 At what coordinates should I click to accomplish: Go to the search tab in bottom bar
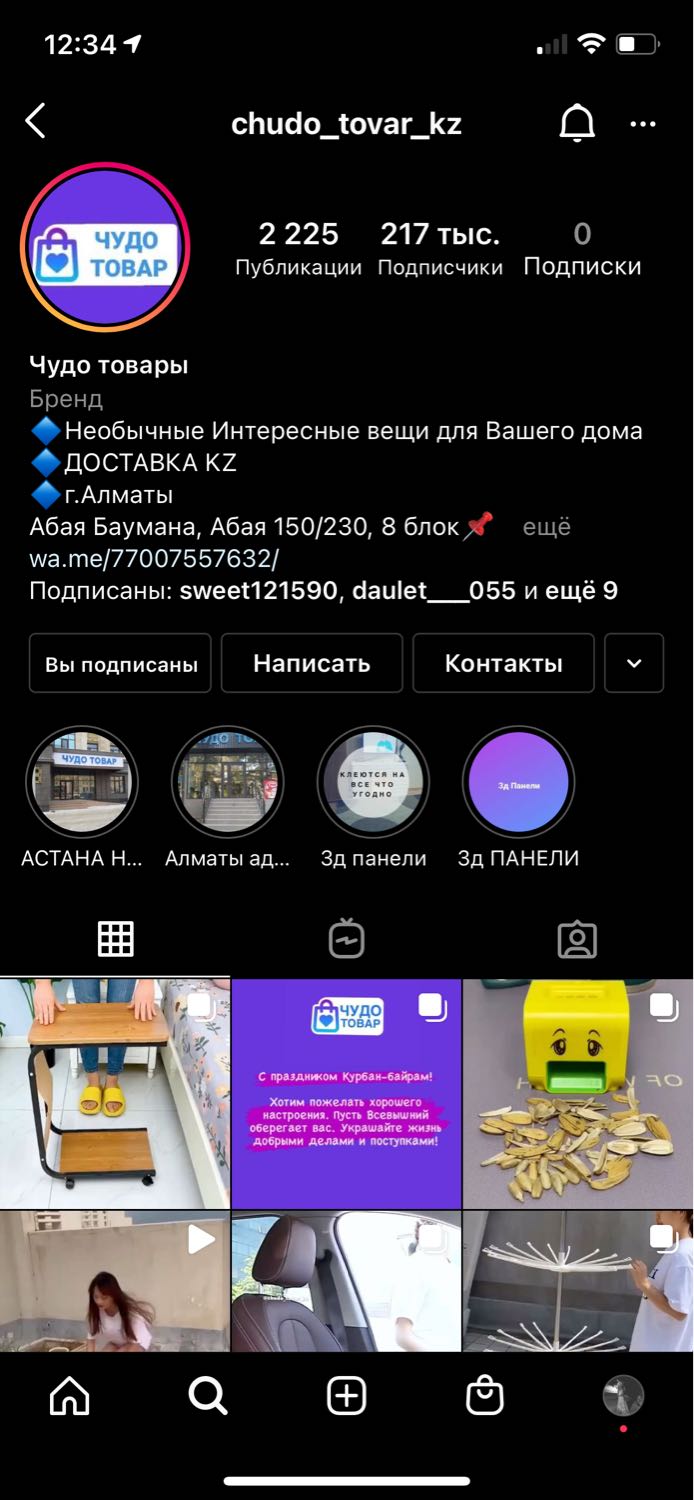click(208, 1396)
